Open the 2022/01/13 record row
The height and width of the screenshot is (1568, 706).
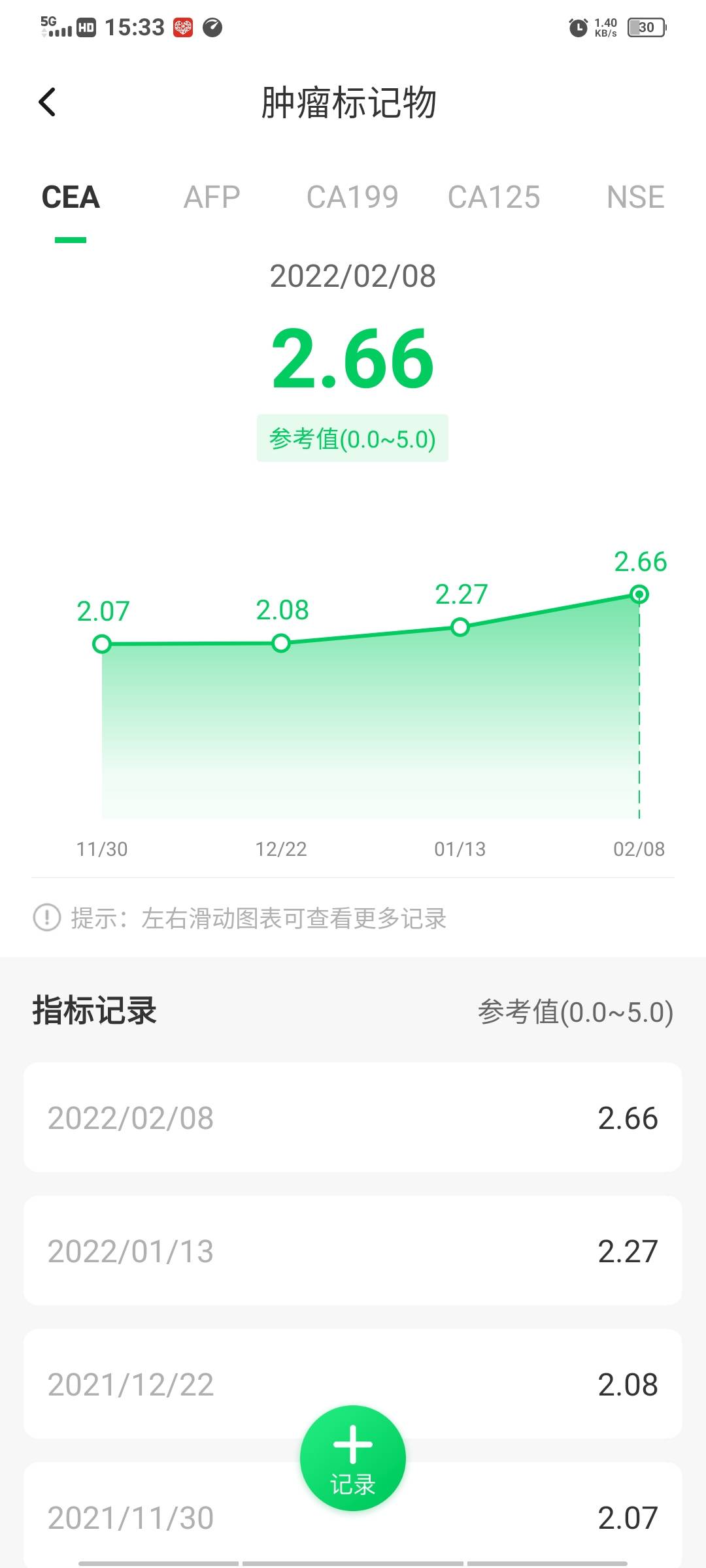352,1251
